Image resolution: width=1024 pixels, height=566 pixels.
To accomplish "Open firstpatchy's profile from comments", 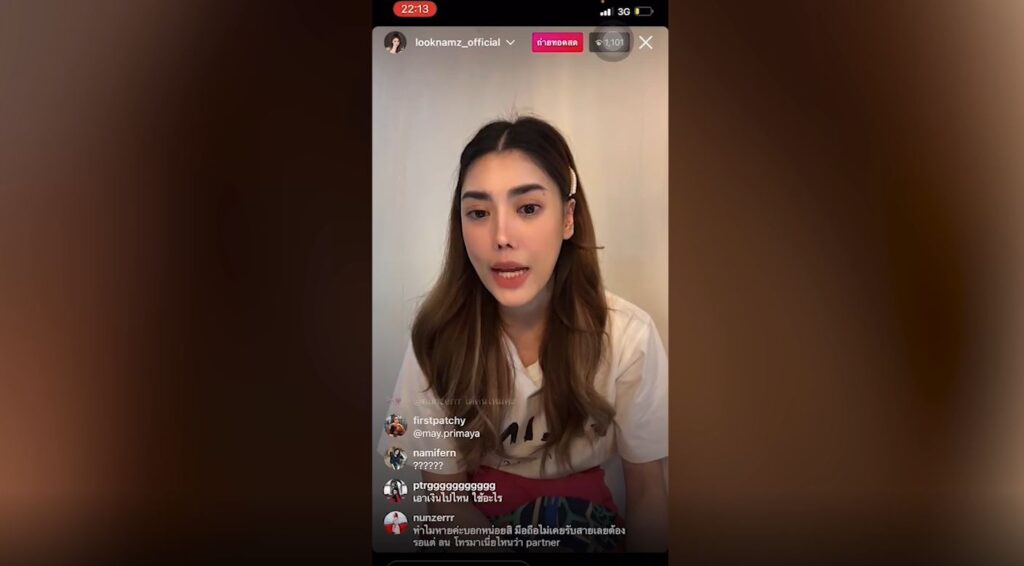I will pyautogui.click(x=395, y=426).
